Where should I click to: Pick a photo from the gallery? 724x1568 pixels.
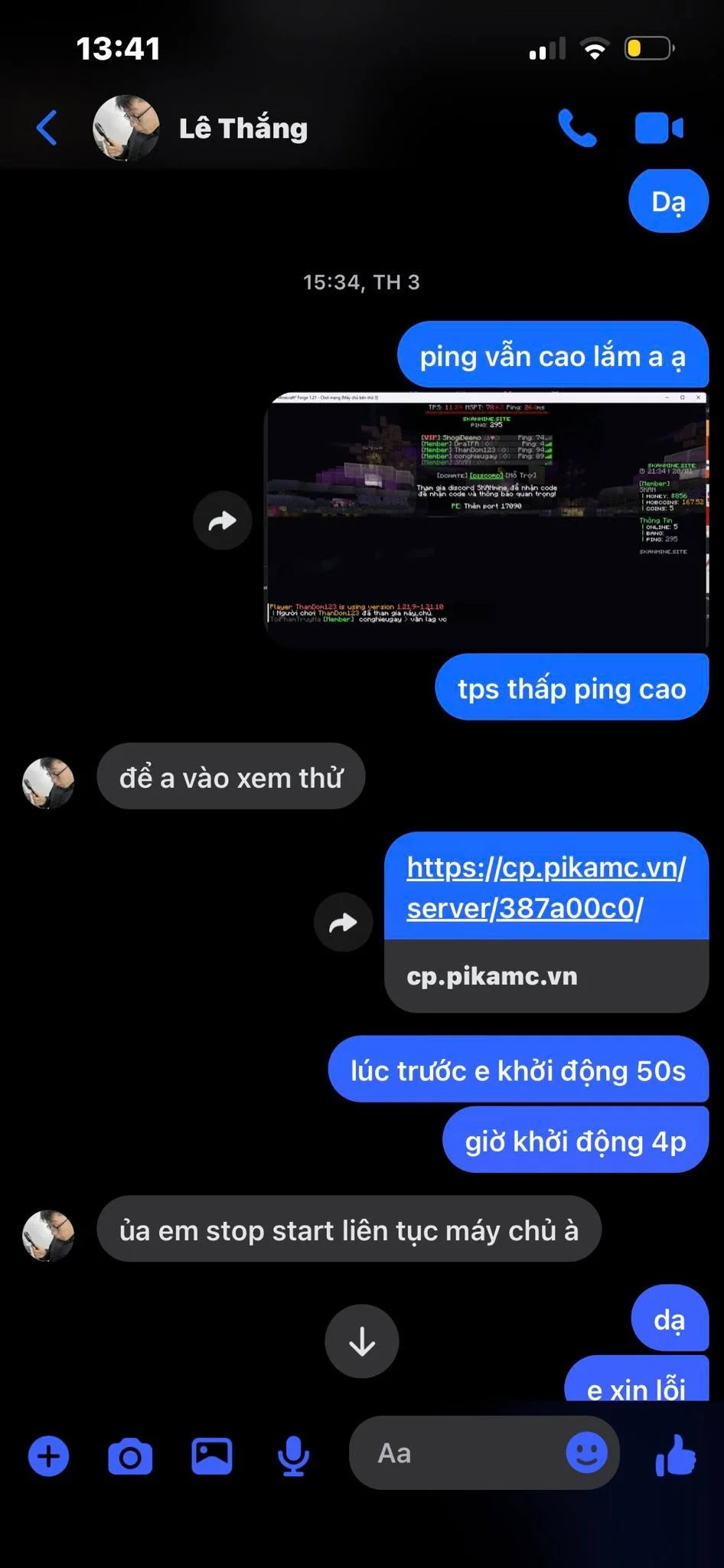pos(212,1456)
